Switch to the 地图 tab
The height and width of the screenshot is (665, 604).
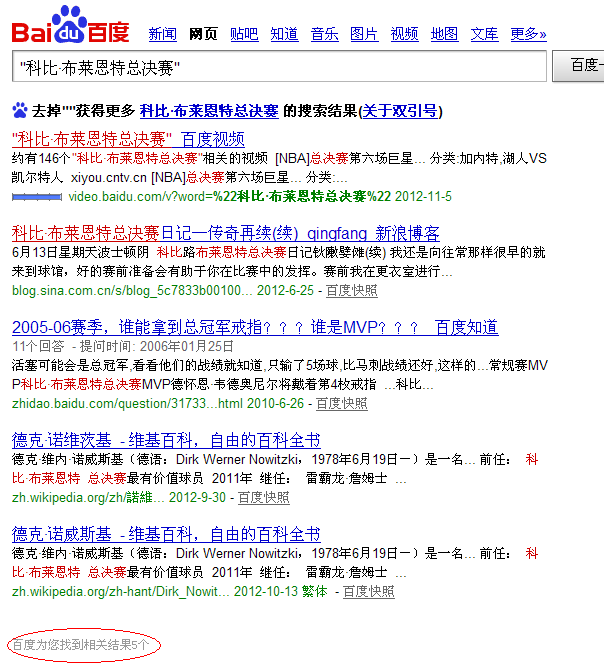coord(444,34)
